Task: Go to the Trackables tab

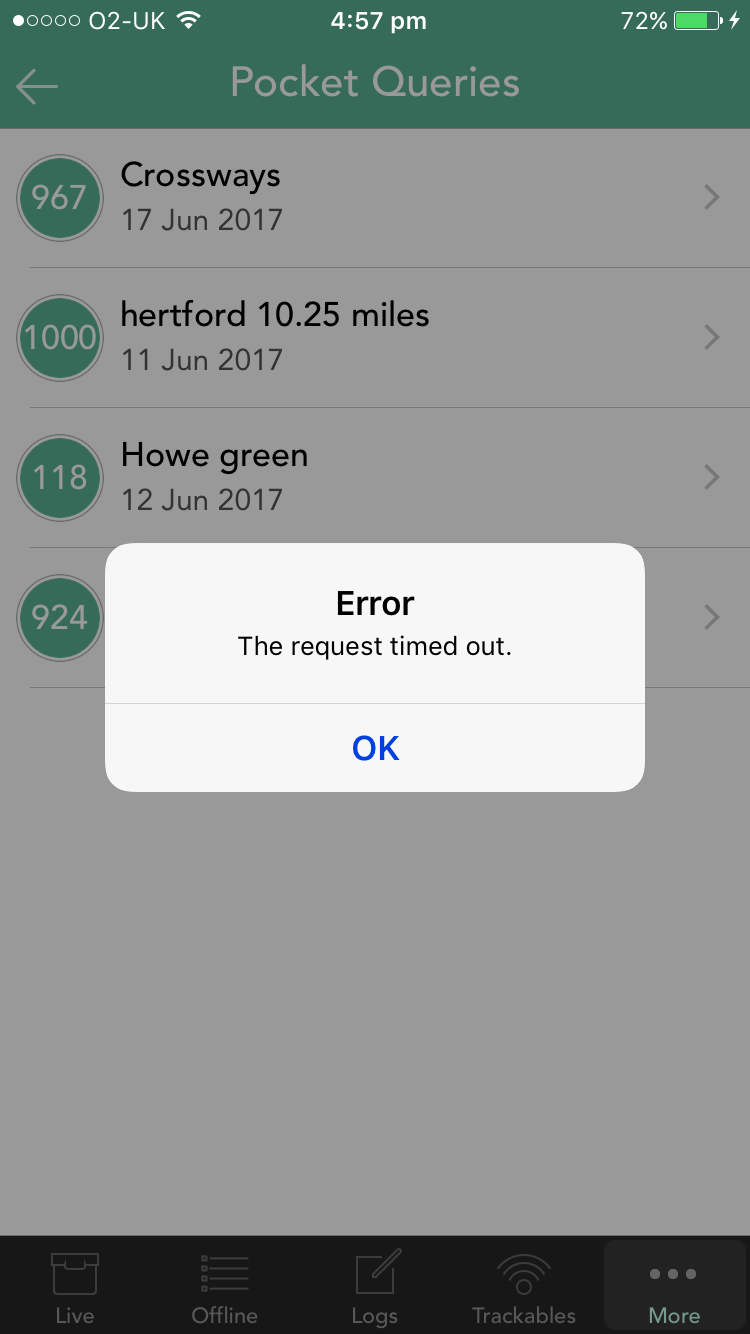Action: click(x=524, y=1287)
